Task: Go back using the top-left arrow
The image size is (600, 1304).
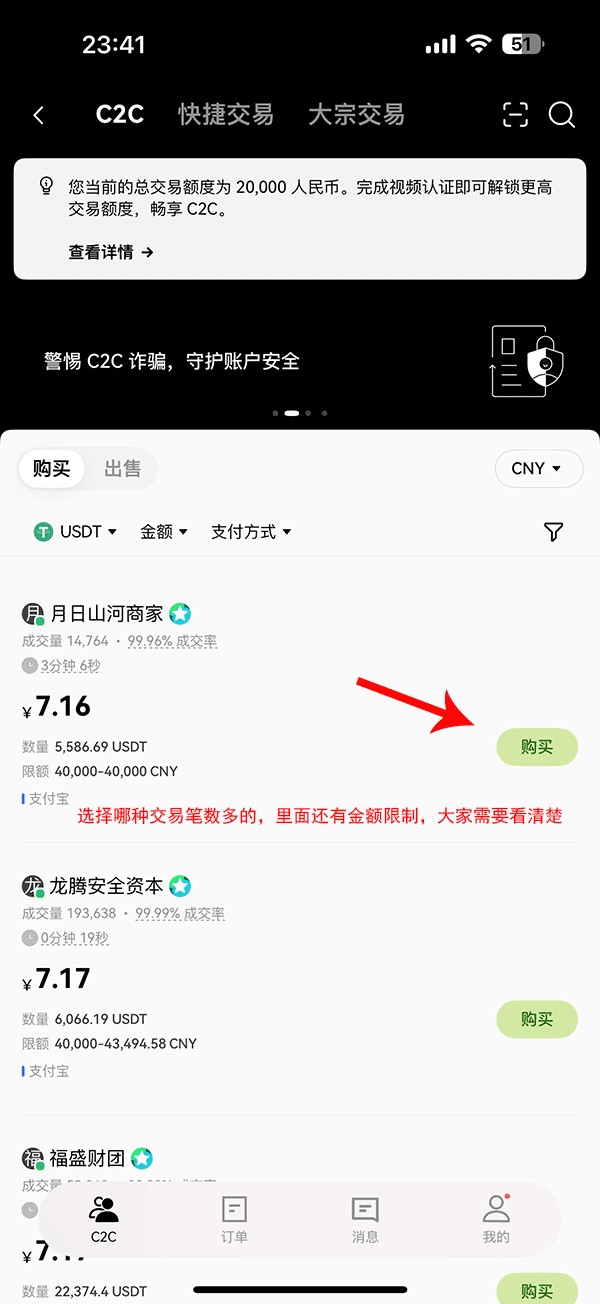Action: pos(39,115)
